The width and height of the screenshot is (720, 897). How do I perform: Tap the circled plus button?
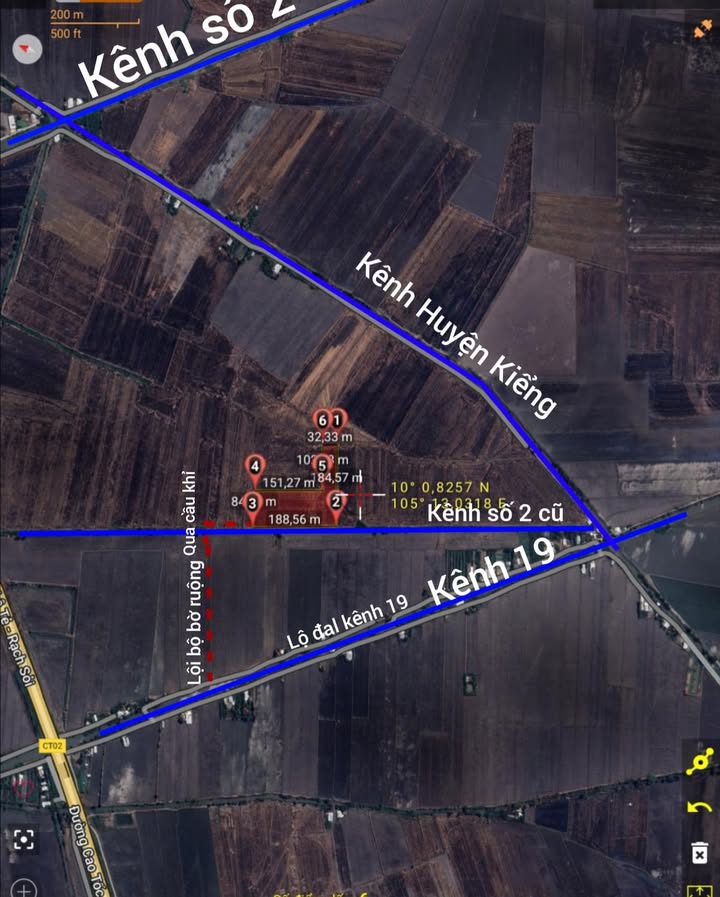(x=24, y=887)
